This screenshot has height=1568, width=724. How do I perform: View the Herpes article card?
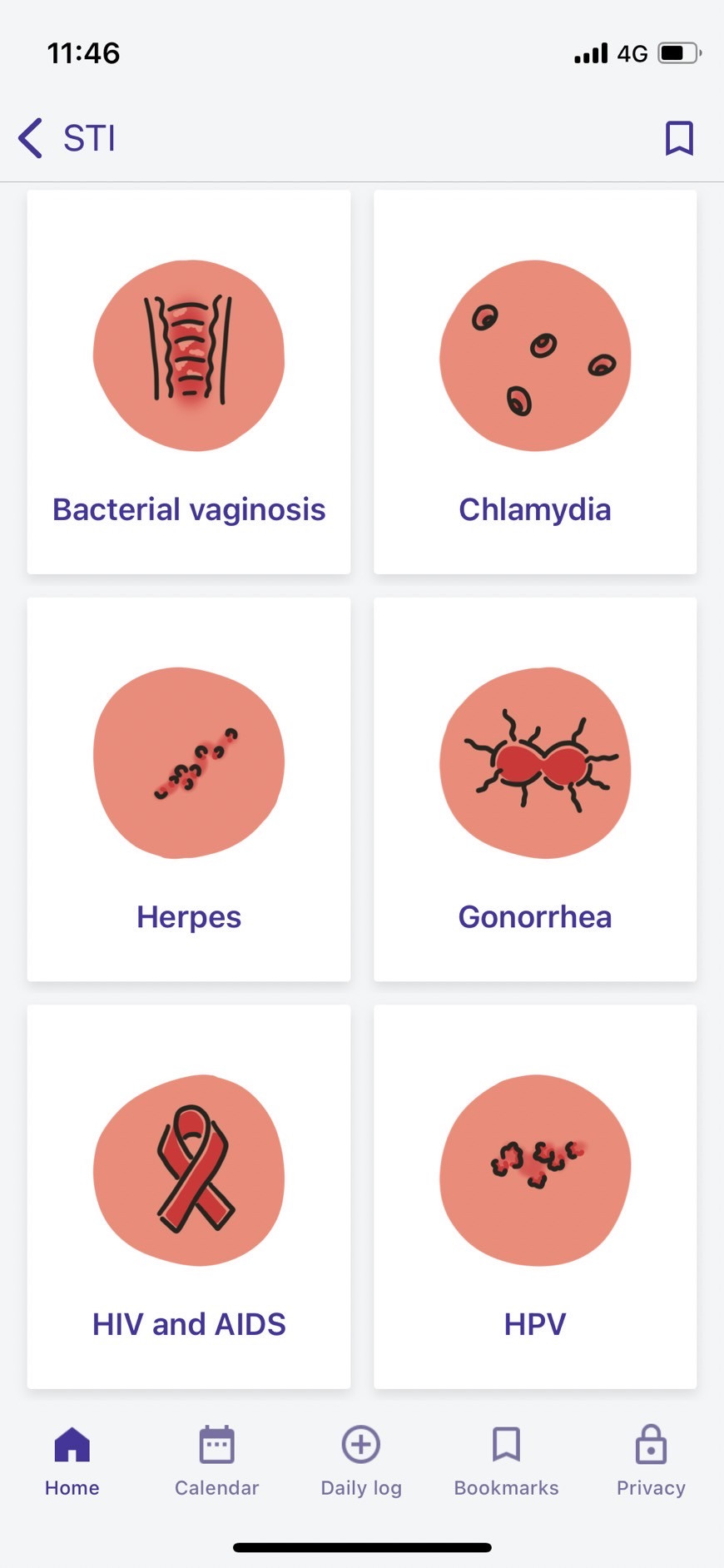pyautogui.click(x=189, y=789)
